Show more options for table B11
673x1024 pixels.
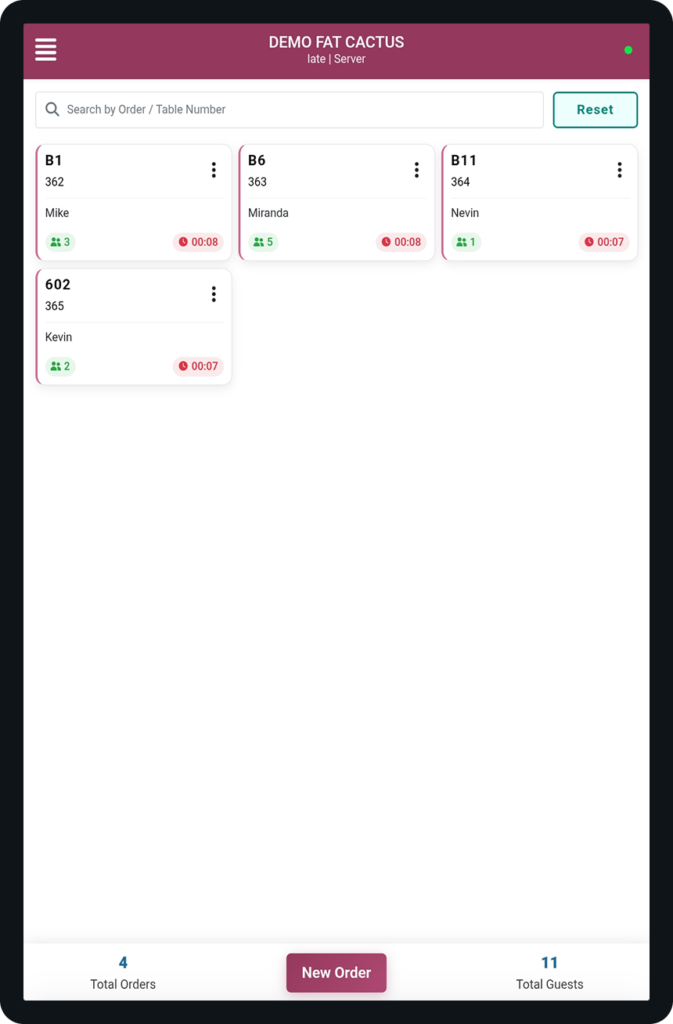tap(619, 170)
